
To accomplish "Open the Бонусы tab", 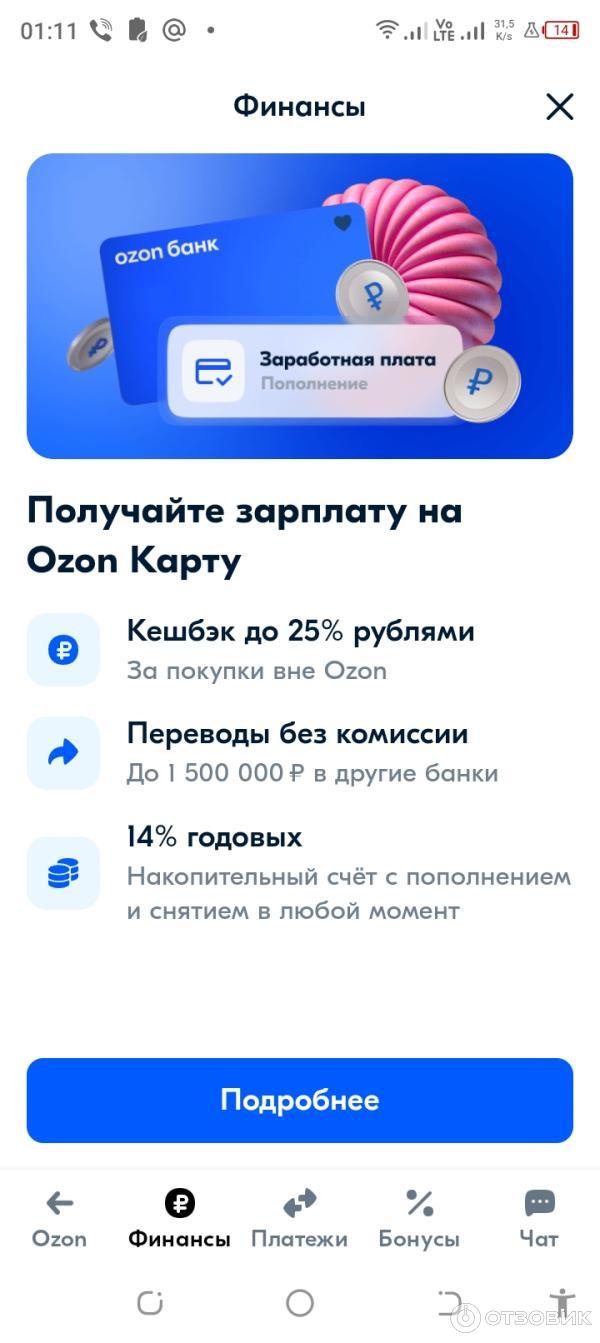I will (419, 1219).
